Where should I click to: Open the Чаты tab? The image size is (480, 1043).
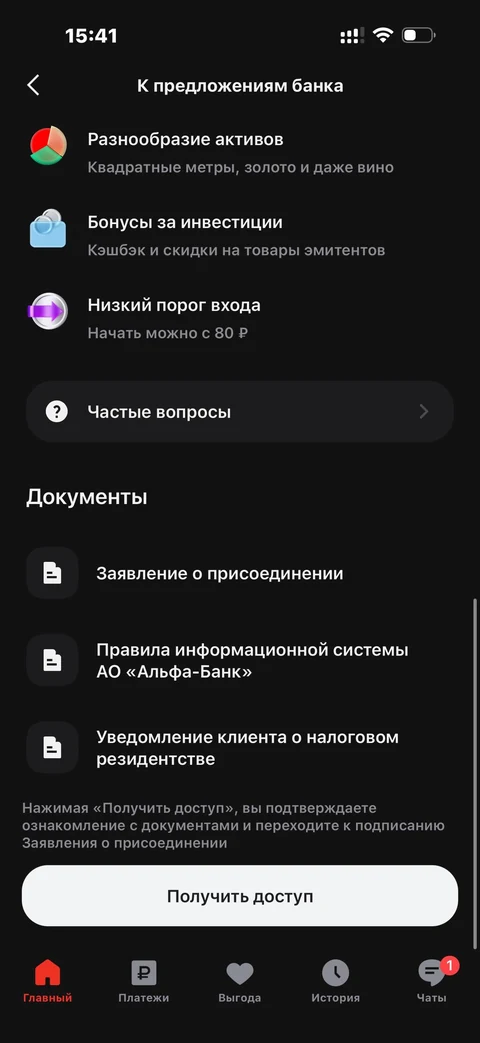tap(432, 981)
